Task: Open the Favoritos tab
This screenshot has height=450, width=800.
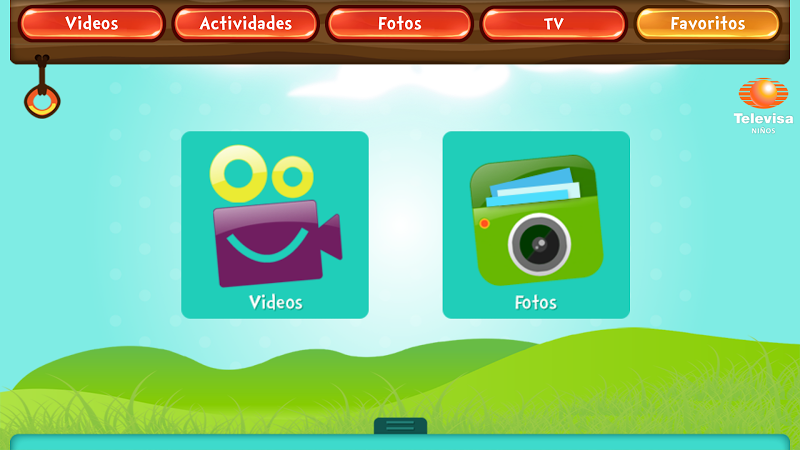Action: tap(707, 23)
